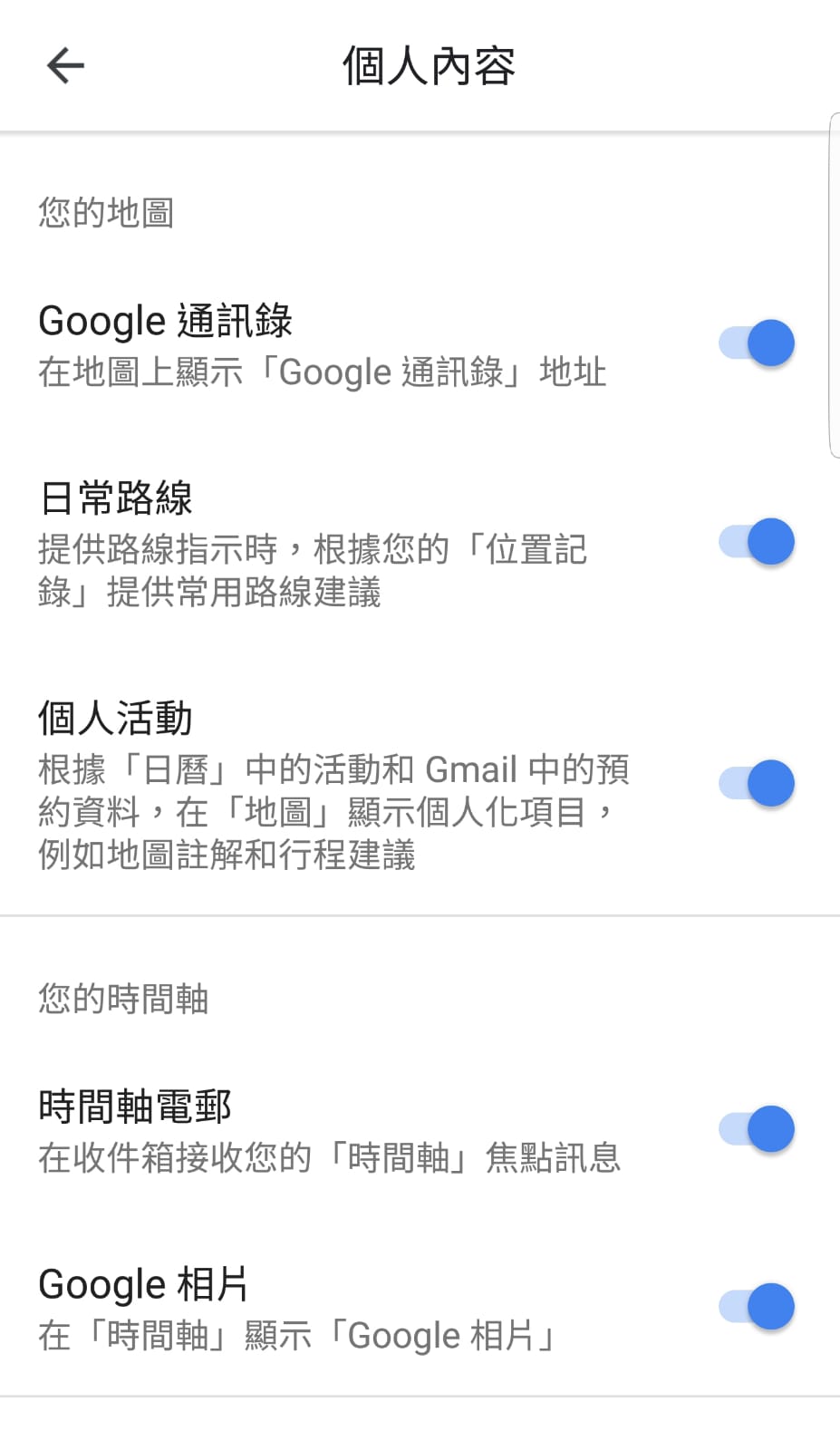Viewport: 840px width, 1450px height.
Task: Switch off 個人活動 setting
Action: click(757, 784)
